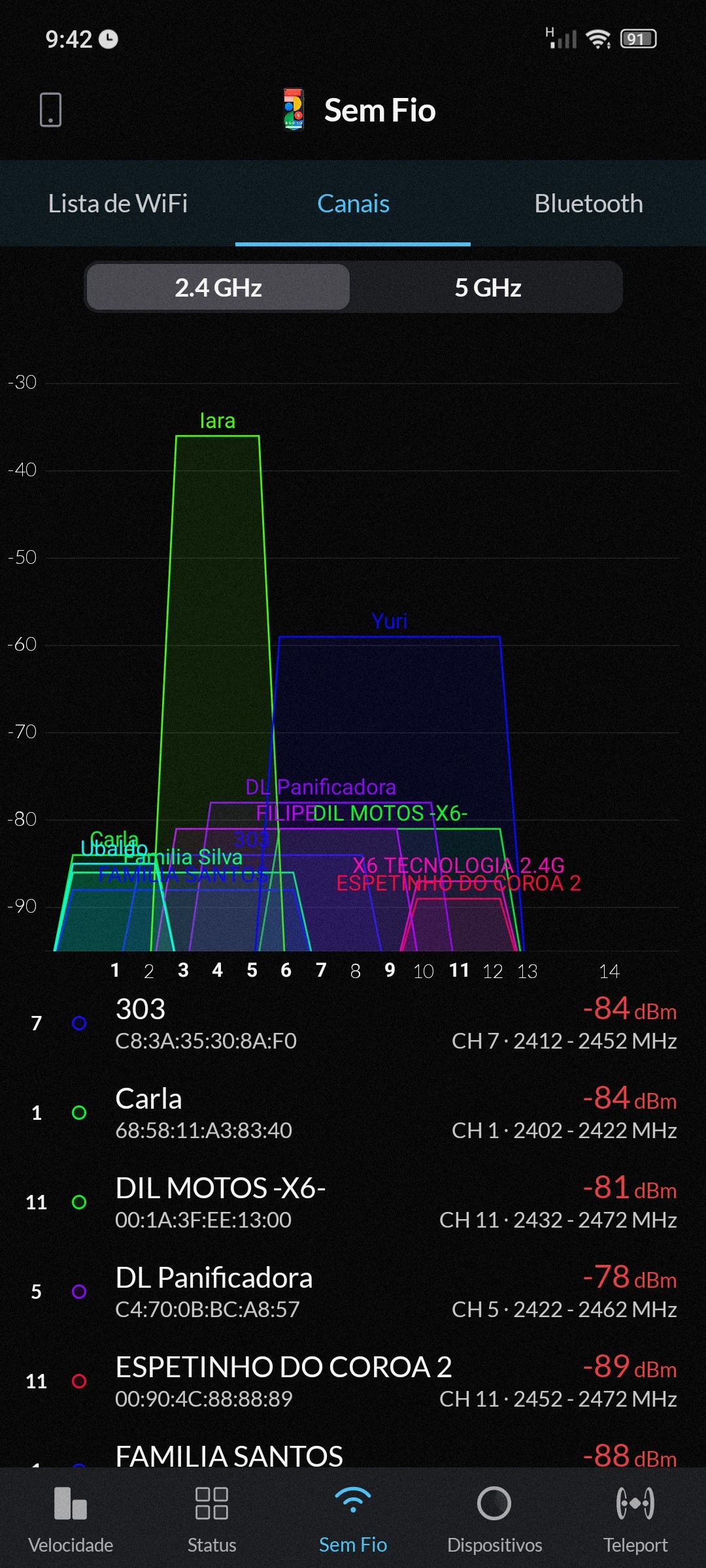Open the device icon in the header
This screenshot has width=706, height=1568.
[50, 110]
